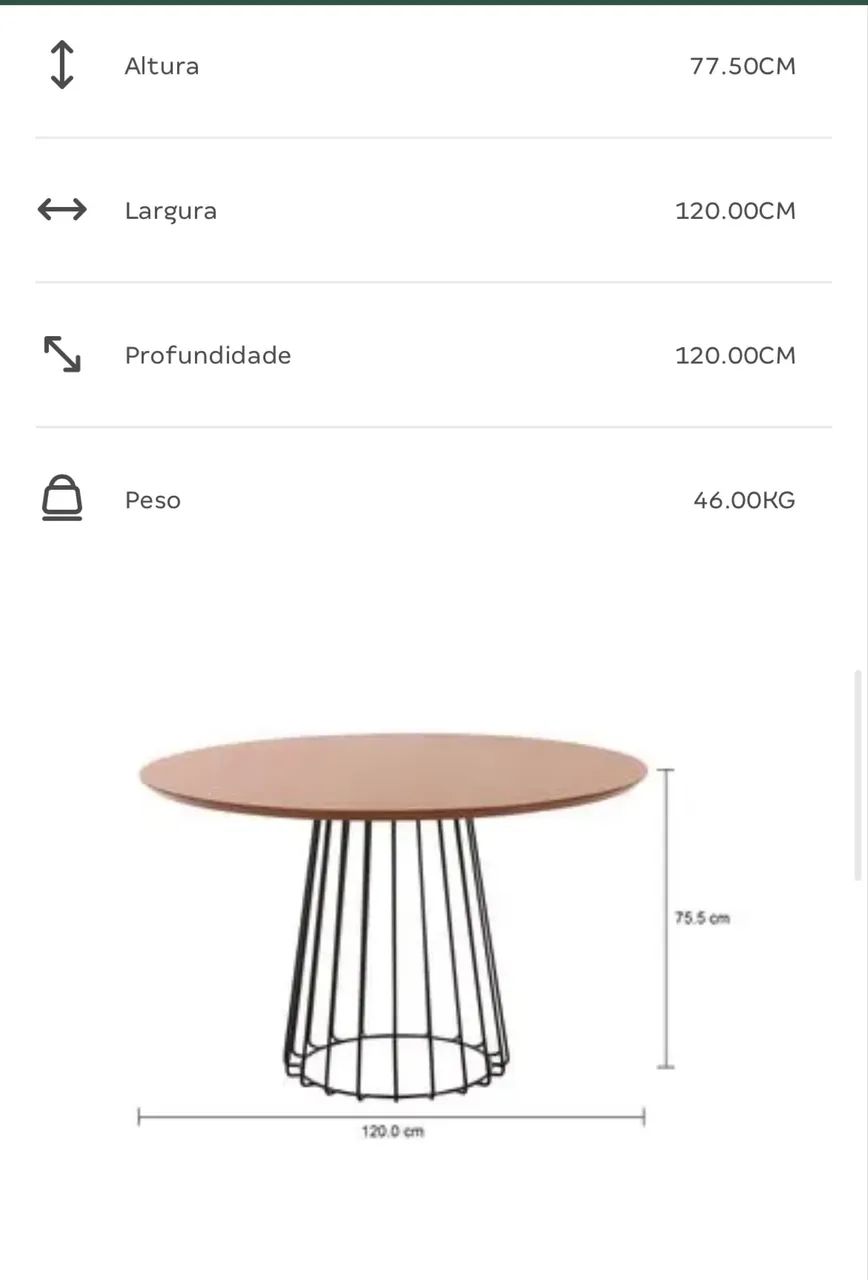Screen dimensions: 868x1280
Task: Click the Profundidade diagonal arrow icon
Action: pyautogui.click(x=61, y=355)
